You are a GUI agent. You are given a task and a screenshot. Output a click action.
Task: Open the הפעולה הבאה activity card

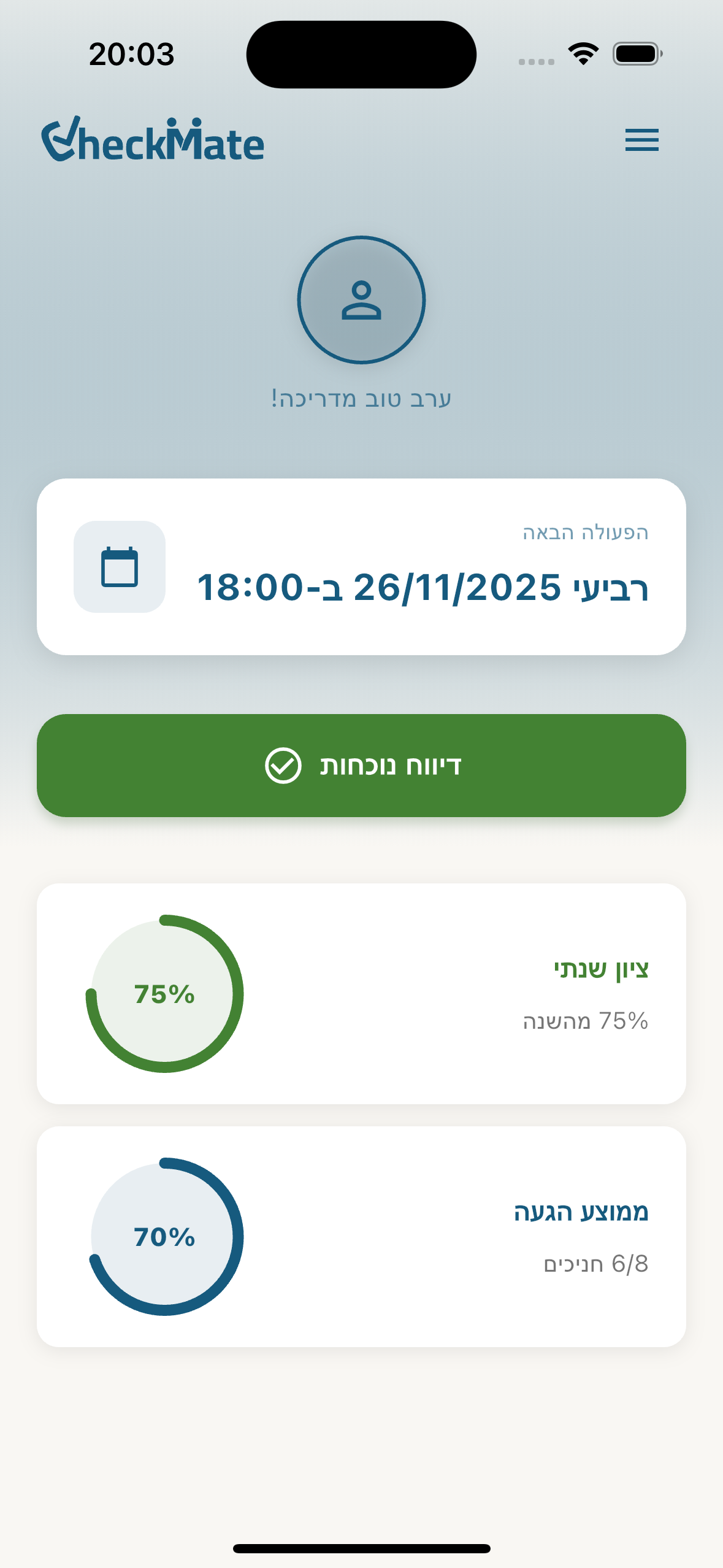361,567
